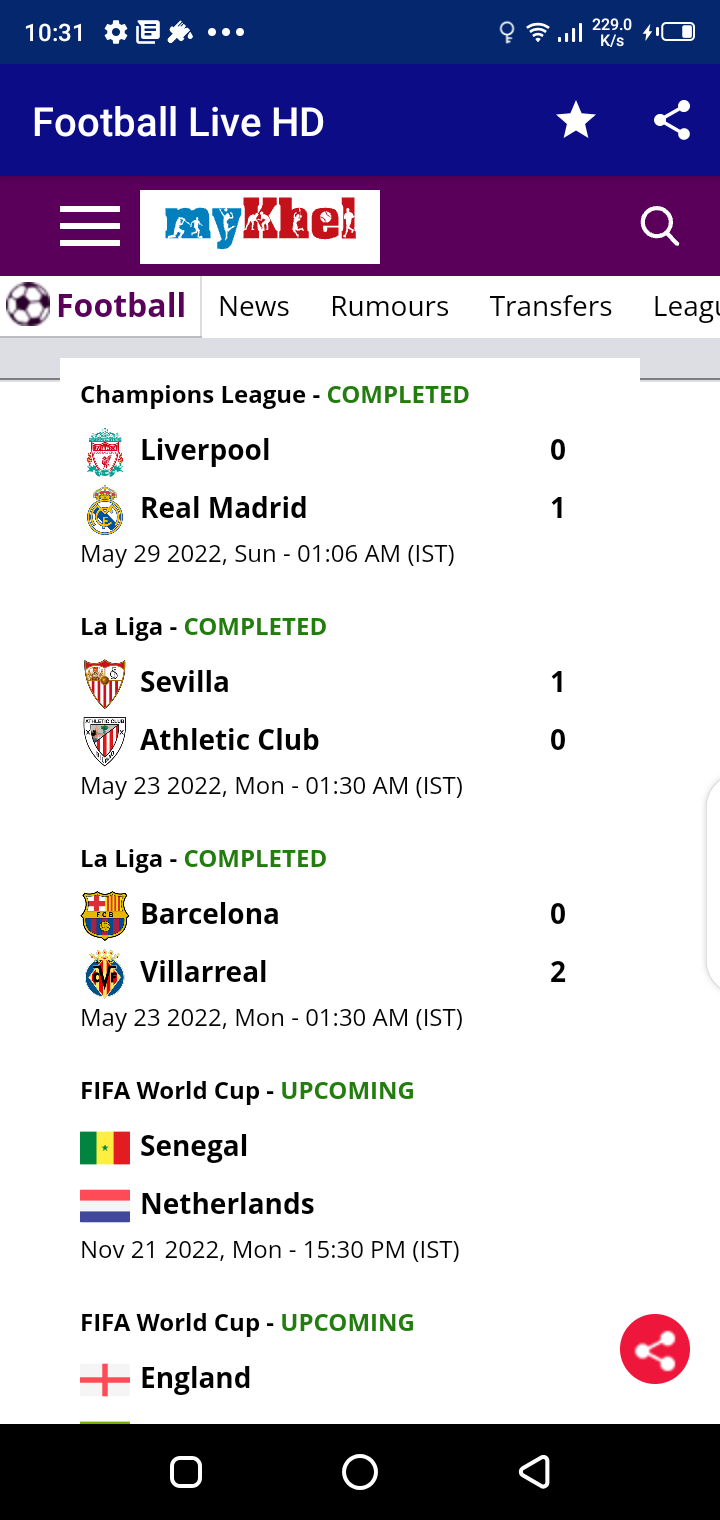
Task: Open the Barcelona vs Villarreal match
Action: (322, 943)
